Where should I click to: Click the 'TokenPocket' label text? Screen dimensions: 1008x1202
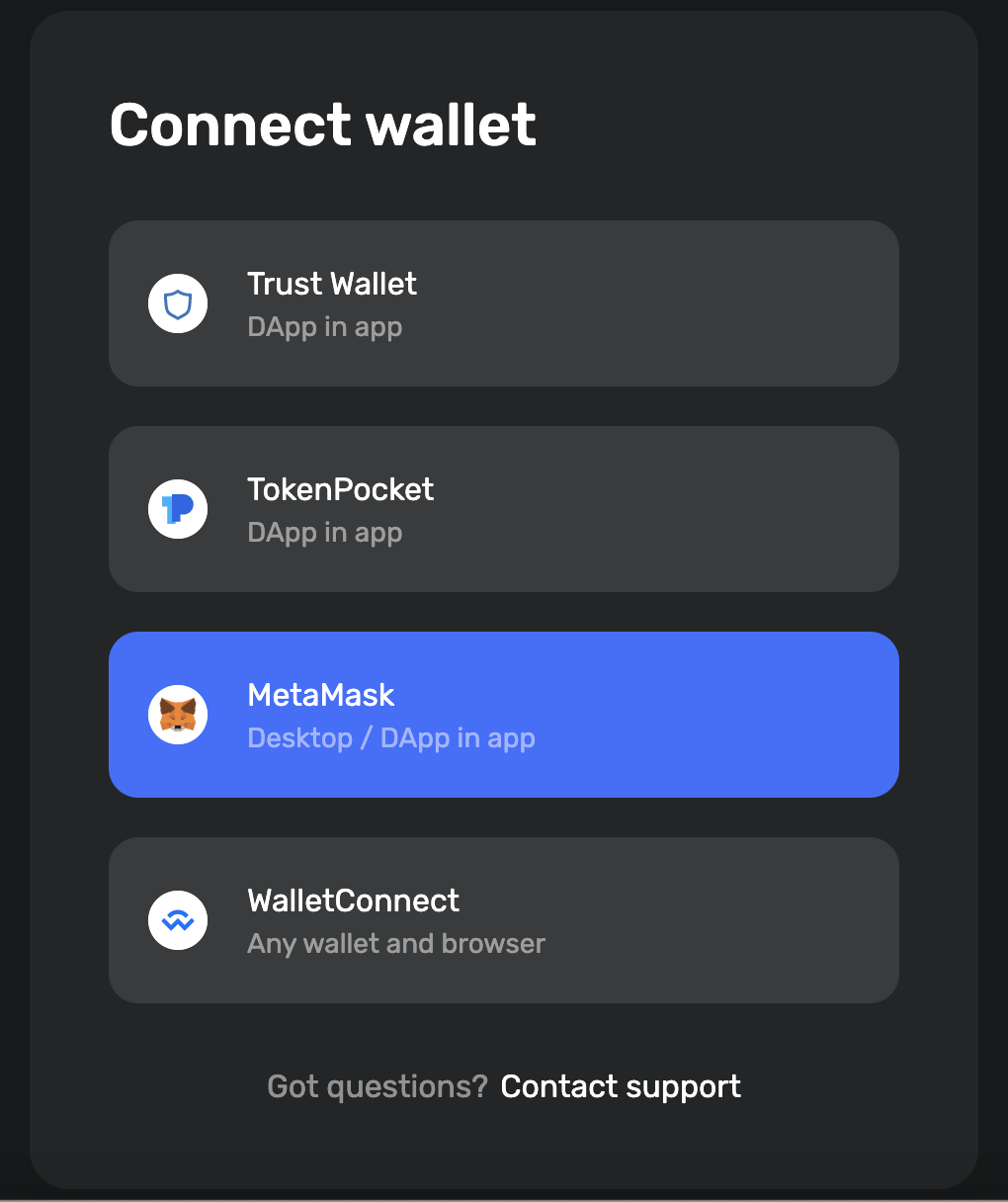340,489
